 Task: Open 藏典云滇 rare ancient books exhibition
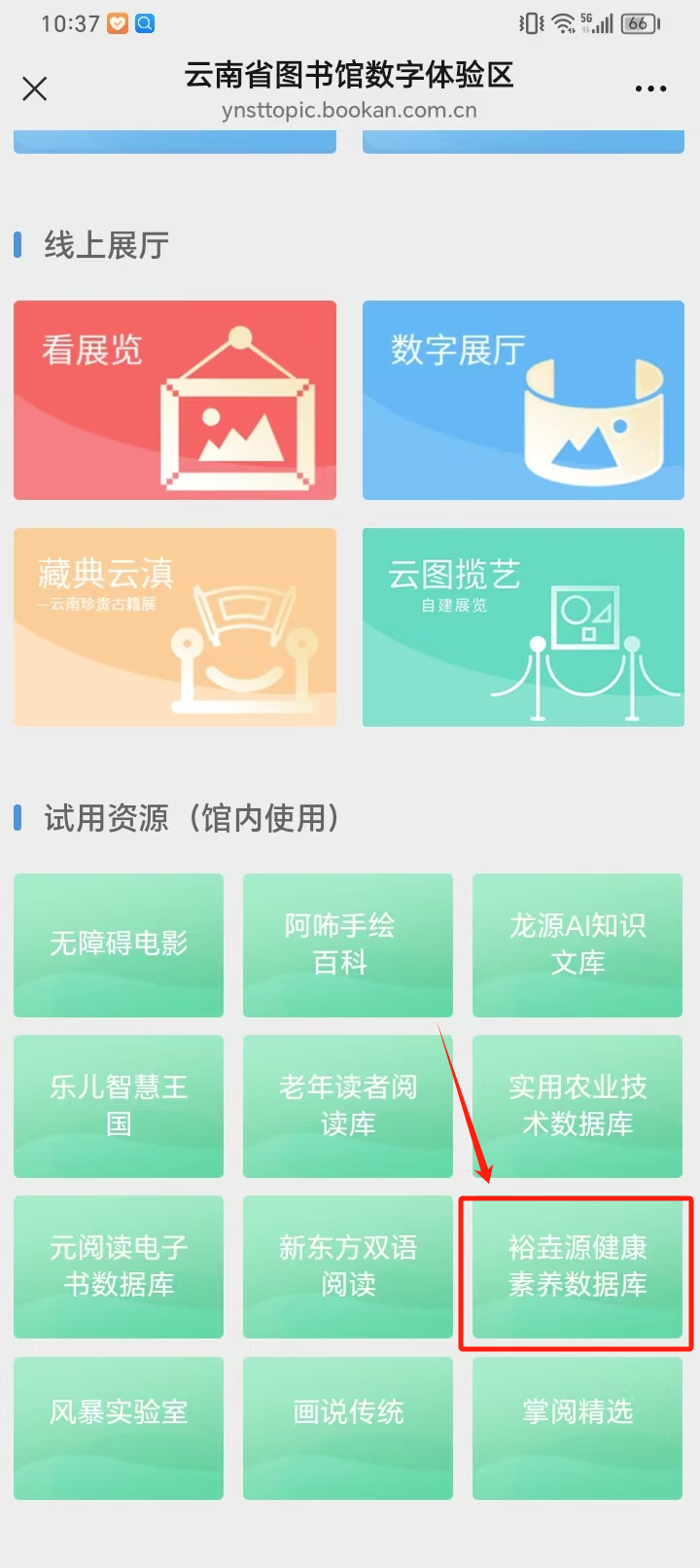point(175,626)
